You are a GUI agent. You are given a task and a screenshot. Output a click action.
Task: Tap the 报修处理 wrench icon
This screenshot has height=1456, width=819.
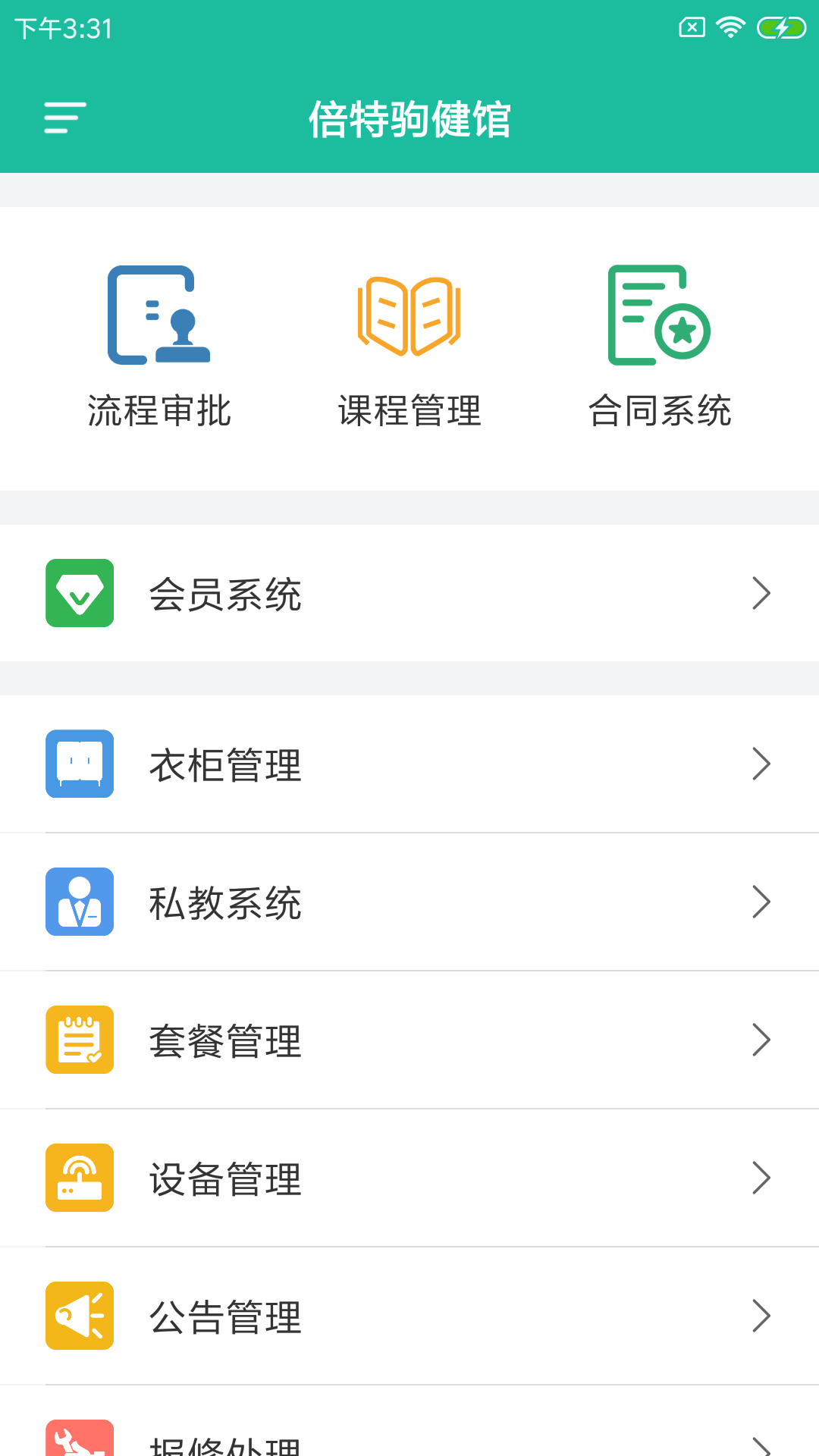pos(79,1441)
